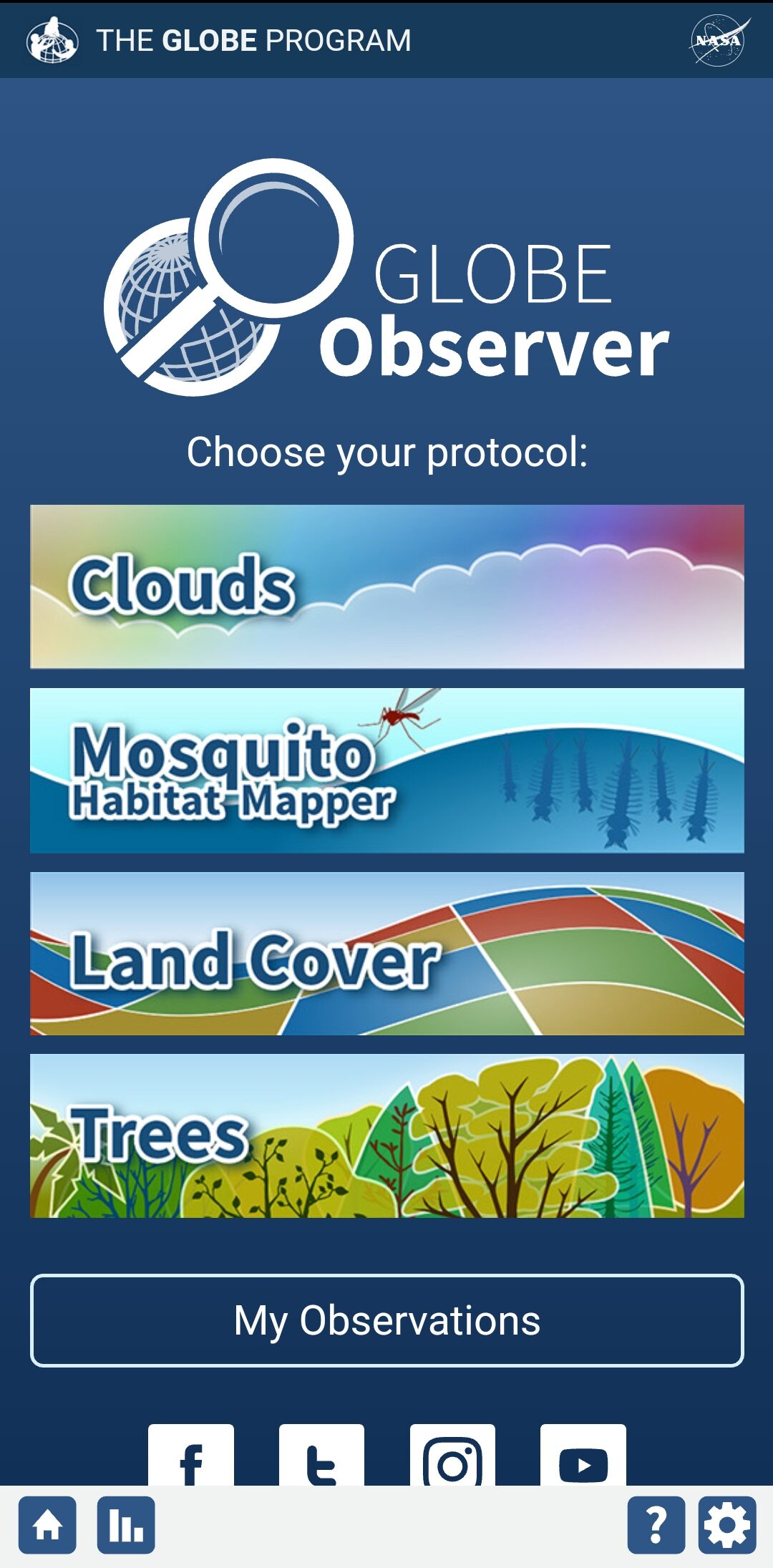Open My Observations

(386, 1321)
